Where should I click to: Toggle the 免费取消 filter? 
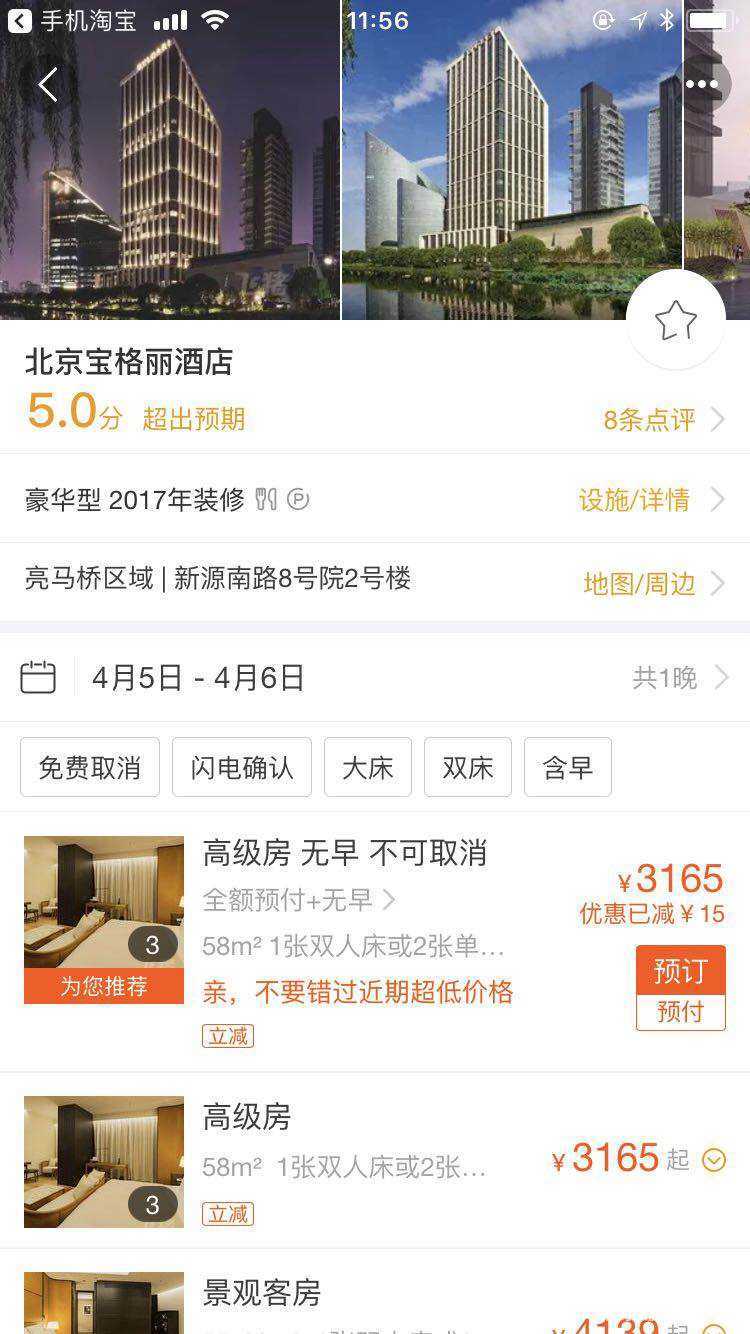[89, 767]
